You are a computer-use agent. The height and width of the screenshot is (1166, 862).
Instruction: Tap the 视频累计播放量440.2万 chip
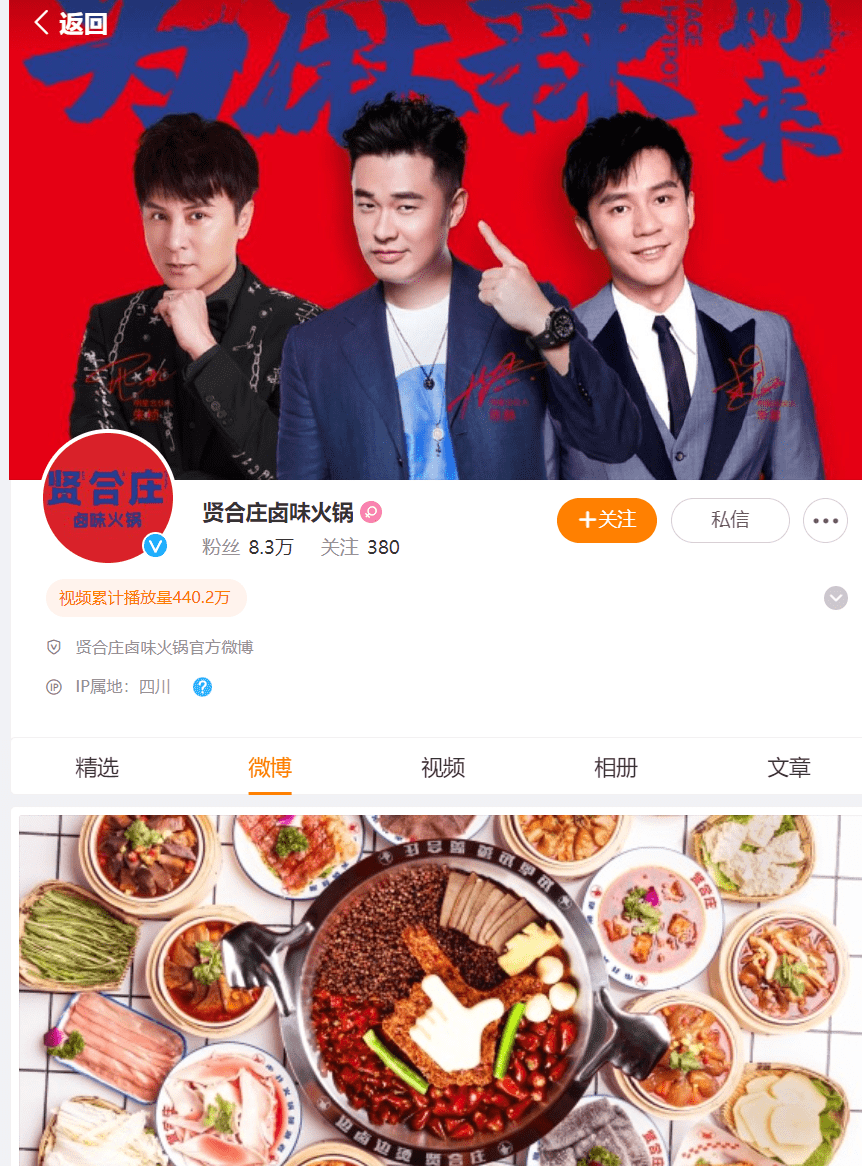145,598
